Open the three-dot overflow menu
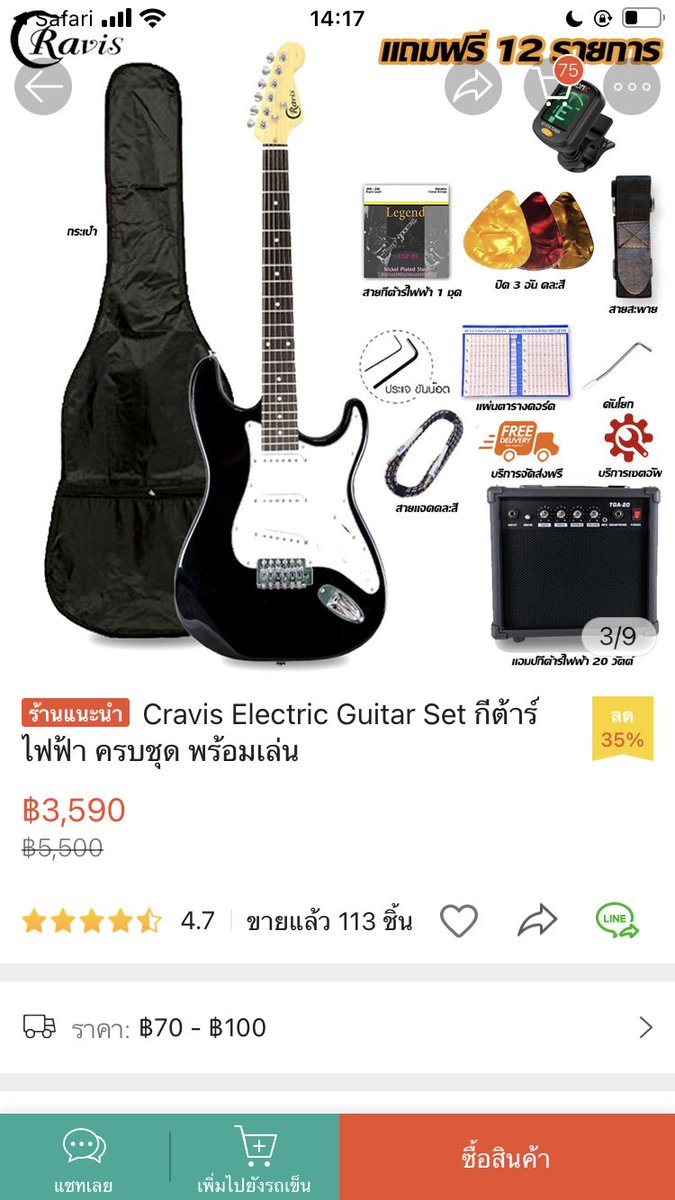 631,86
